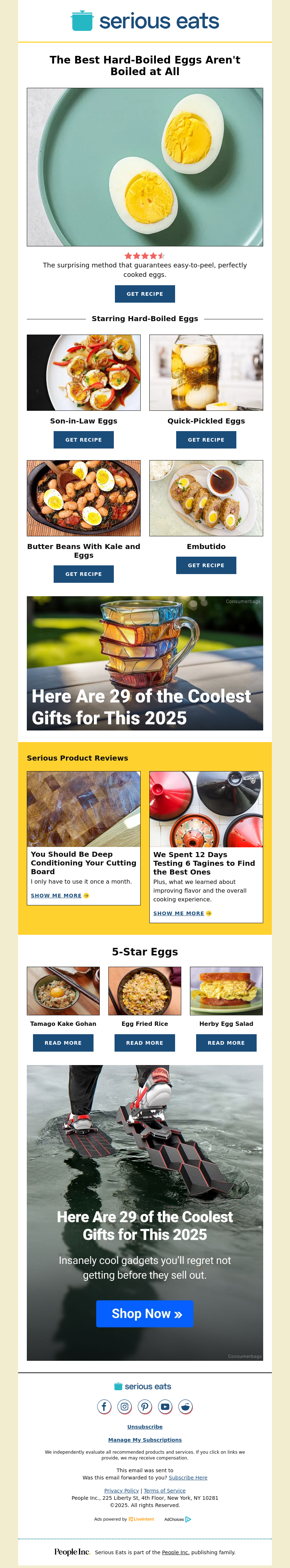
Task: View the Privacy Policy
Action: pyautogui.click(x=121, y=1491)
